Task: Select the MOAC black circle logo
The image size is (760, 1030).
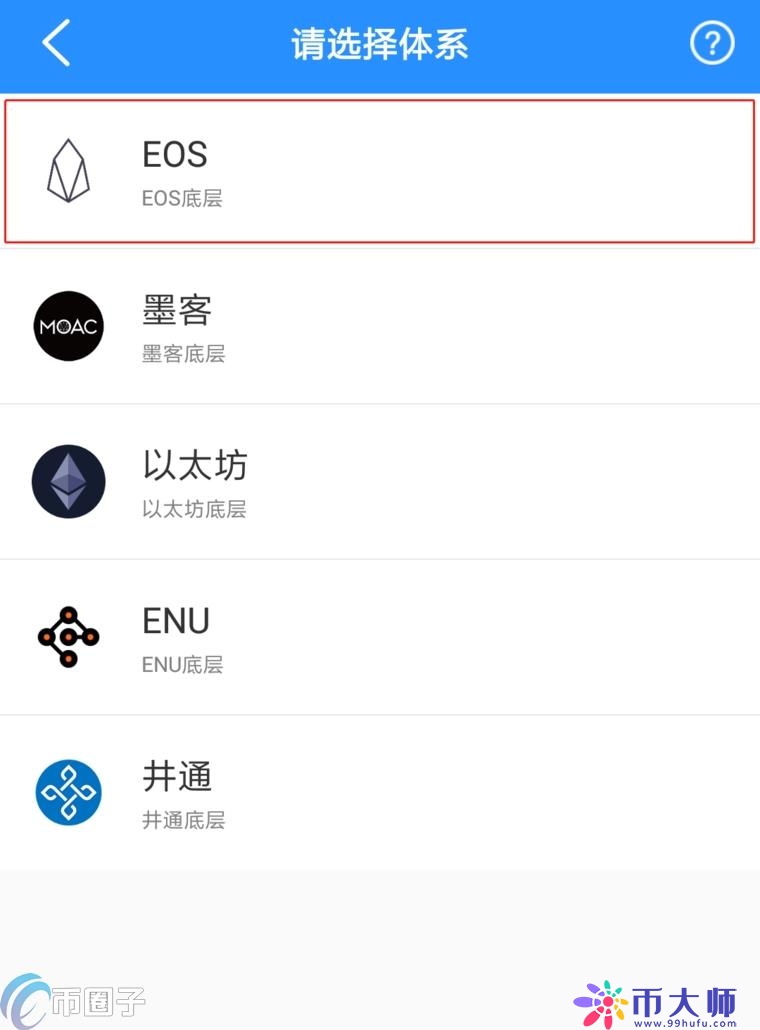Action: [68, 326]
